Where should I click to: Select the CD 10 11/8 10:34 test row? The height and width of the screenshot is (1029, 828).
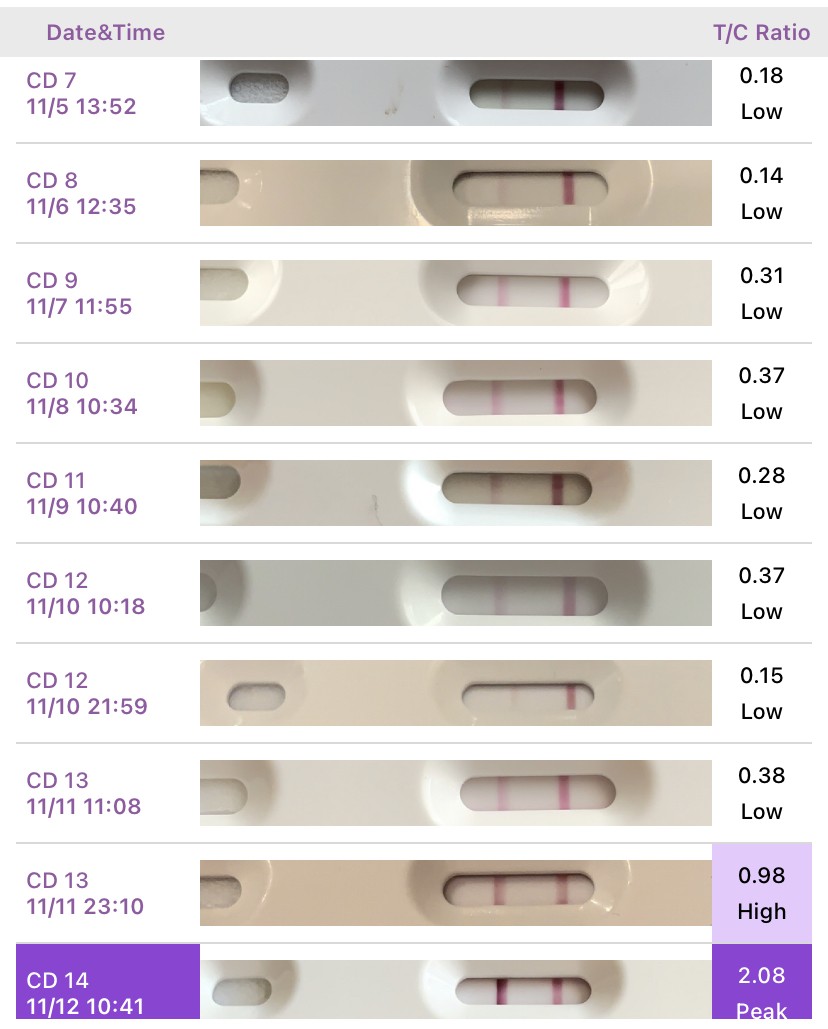[x=414, y=393]
